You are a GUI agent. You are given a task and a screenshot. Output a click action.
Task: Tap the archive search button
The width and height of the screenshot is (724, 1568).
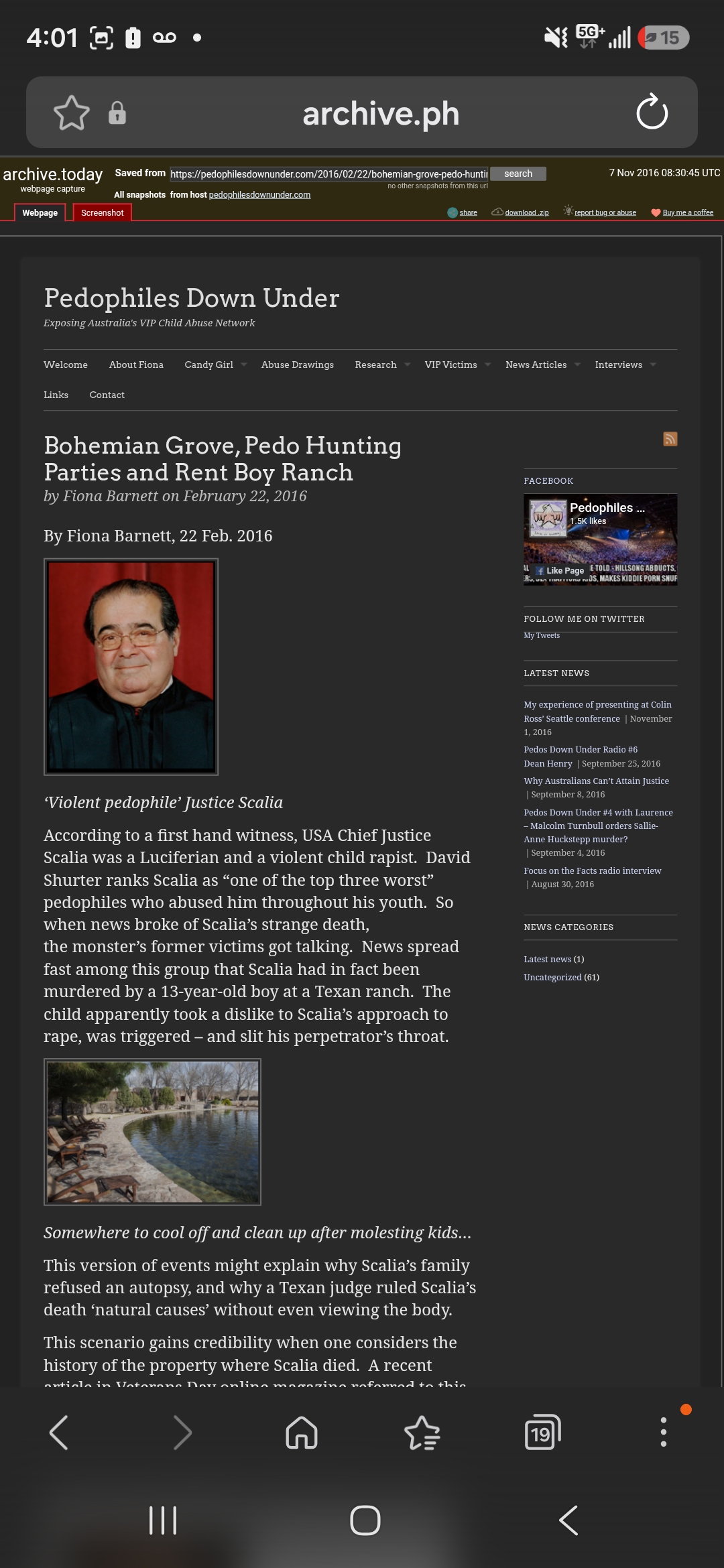click(x=518, y=174)
